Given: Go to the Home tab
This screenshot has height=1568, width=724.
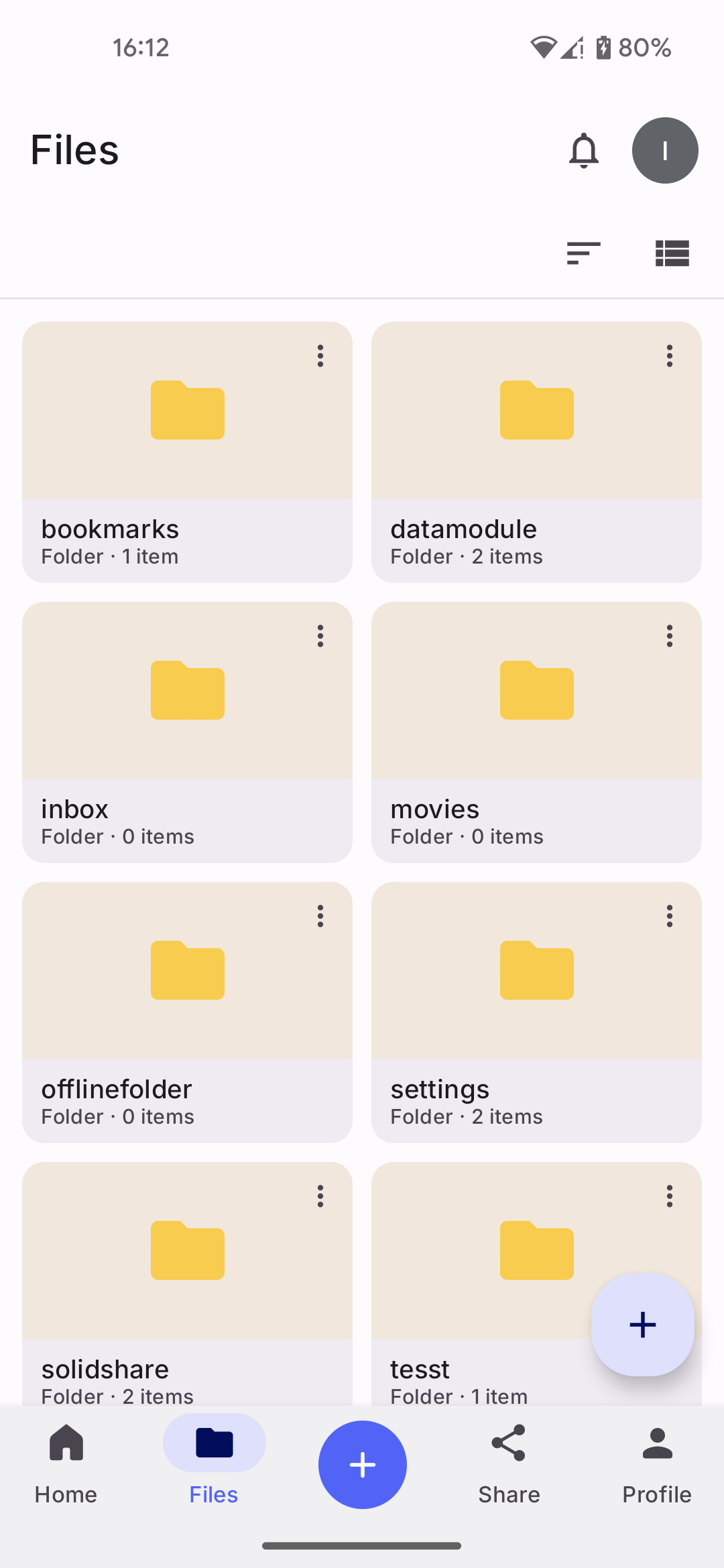Looking at the screenshot, I should (66, 1465).
